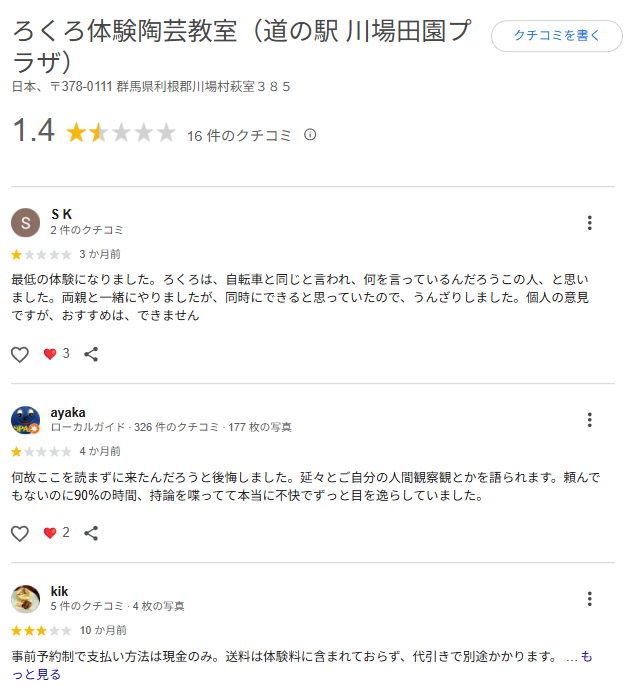Open S K's reviewer profile

tap(61, 214)
